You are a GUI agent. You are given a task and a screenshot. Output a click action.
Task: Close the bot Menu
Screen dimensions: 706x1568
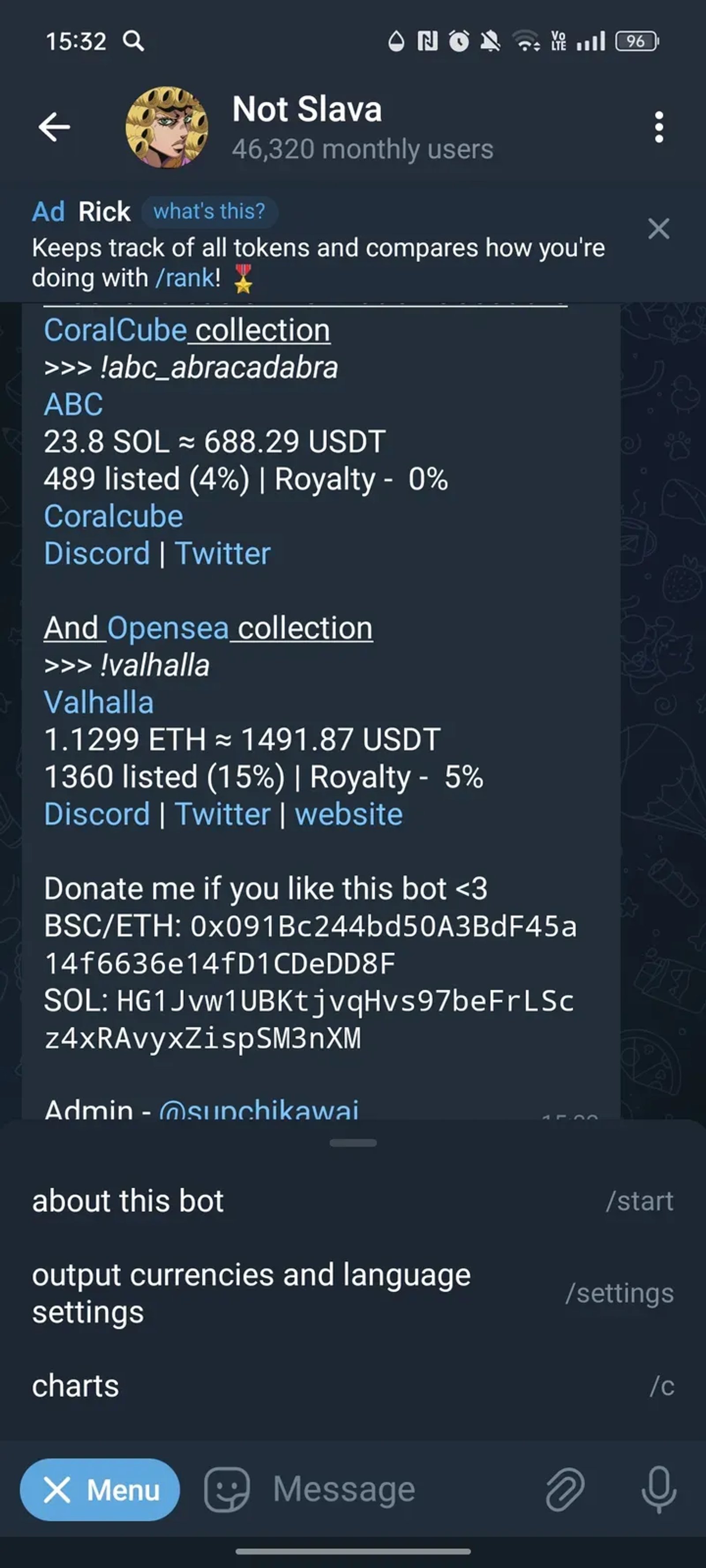pyautogui.click(x=100, y=1490)
